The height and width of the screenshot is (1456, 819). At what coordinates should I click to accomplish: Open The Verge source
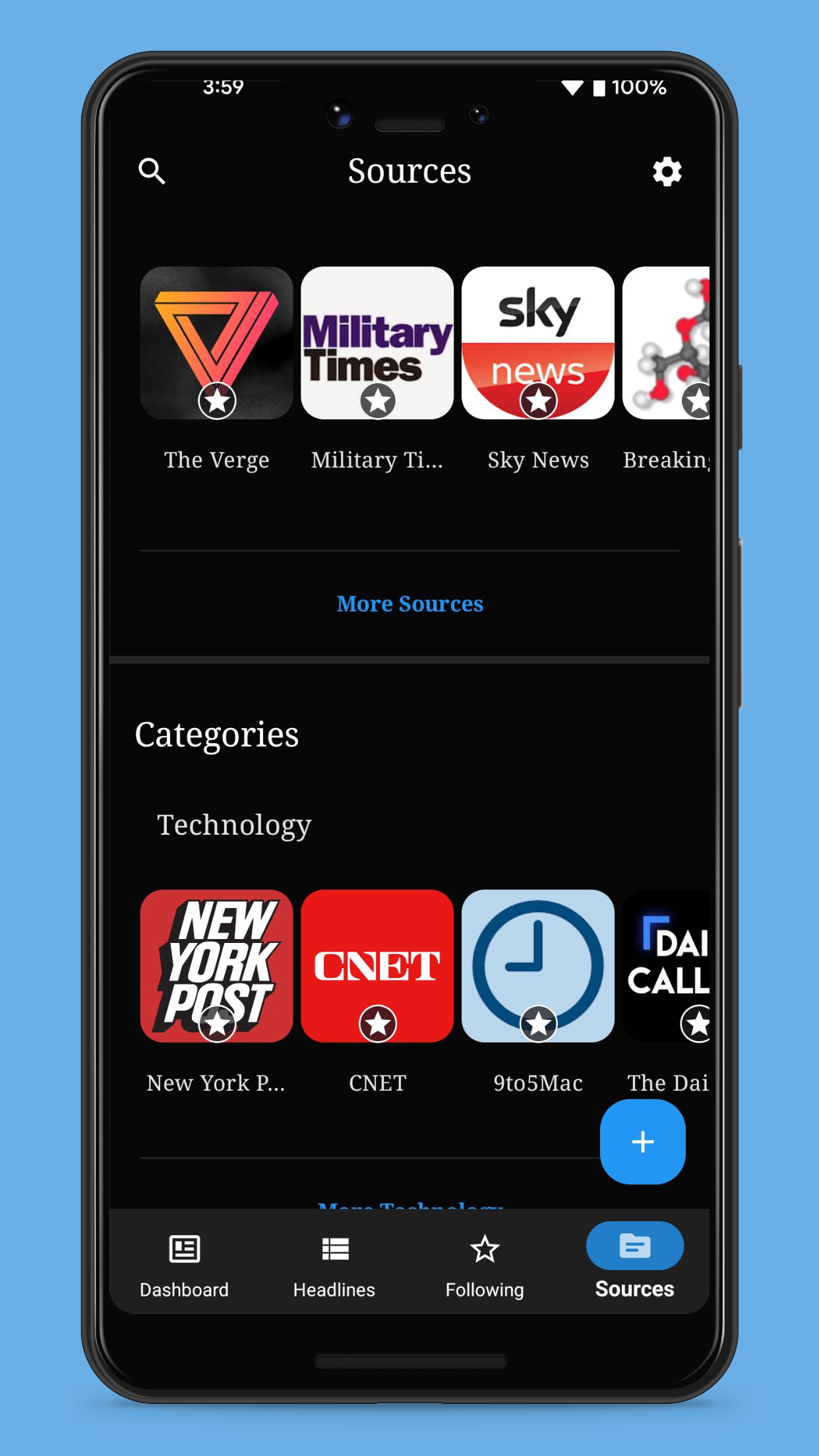[216, 343]
